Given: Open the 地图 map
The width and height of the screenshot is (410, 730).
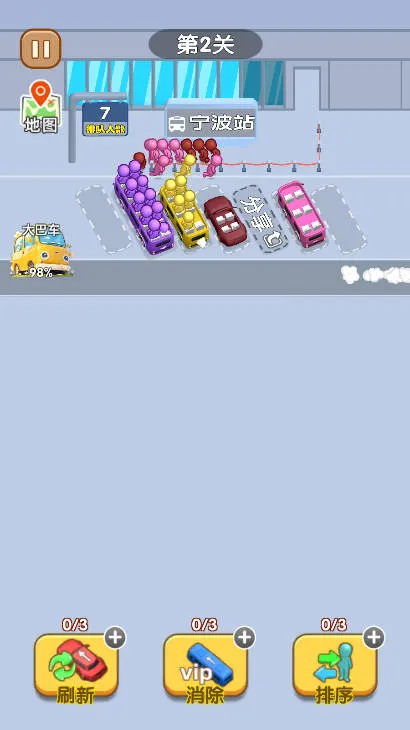Looking at the screenshot, I should [41, 107].
